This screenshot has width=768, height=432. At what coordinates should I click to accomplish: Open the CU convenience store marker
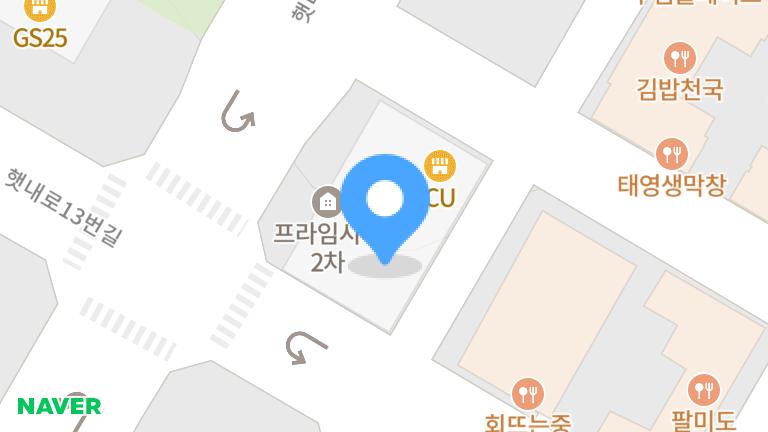pos(438,165)
